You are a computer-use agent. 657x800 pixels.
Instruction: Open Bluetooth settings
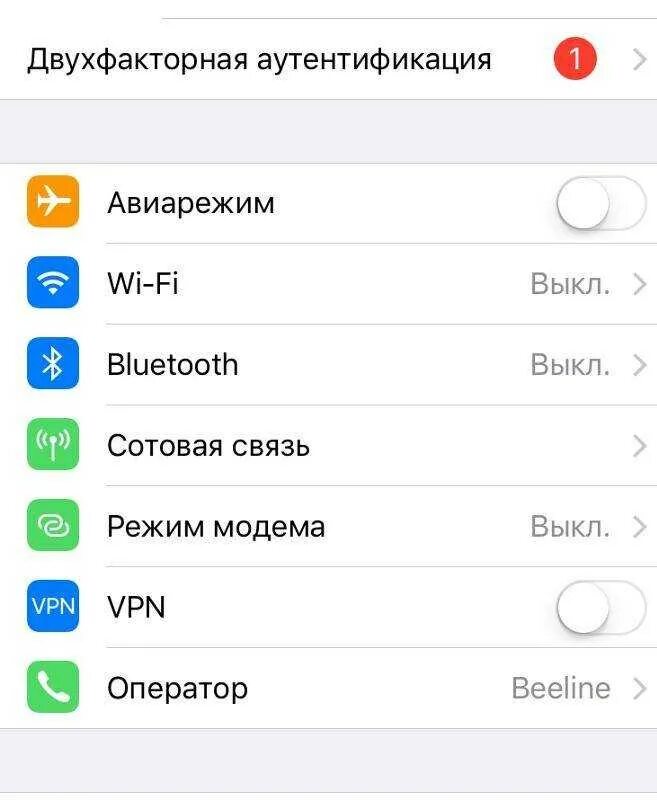(x=330, y=365)
